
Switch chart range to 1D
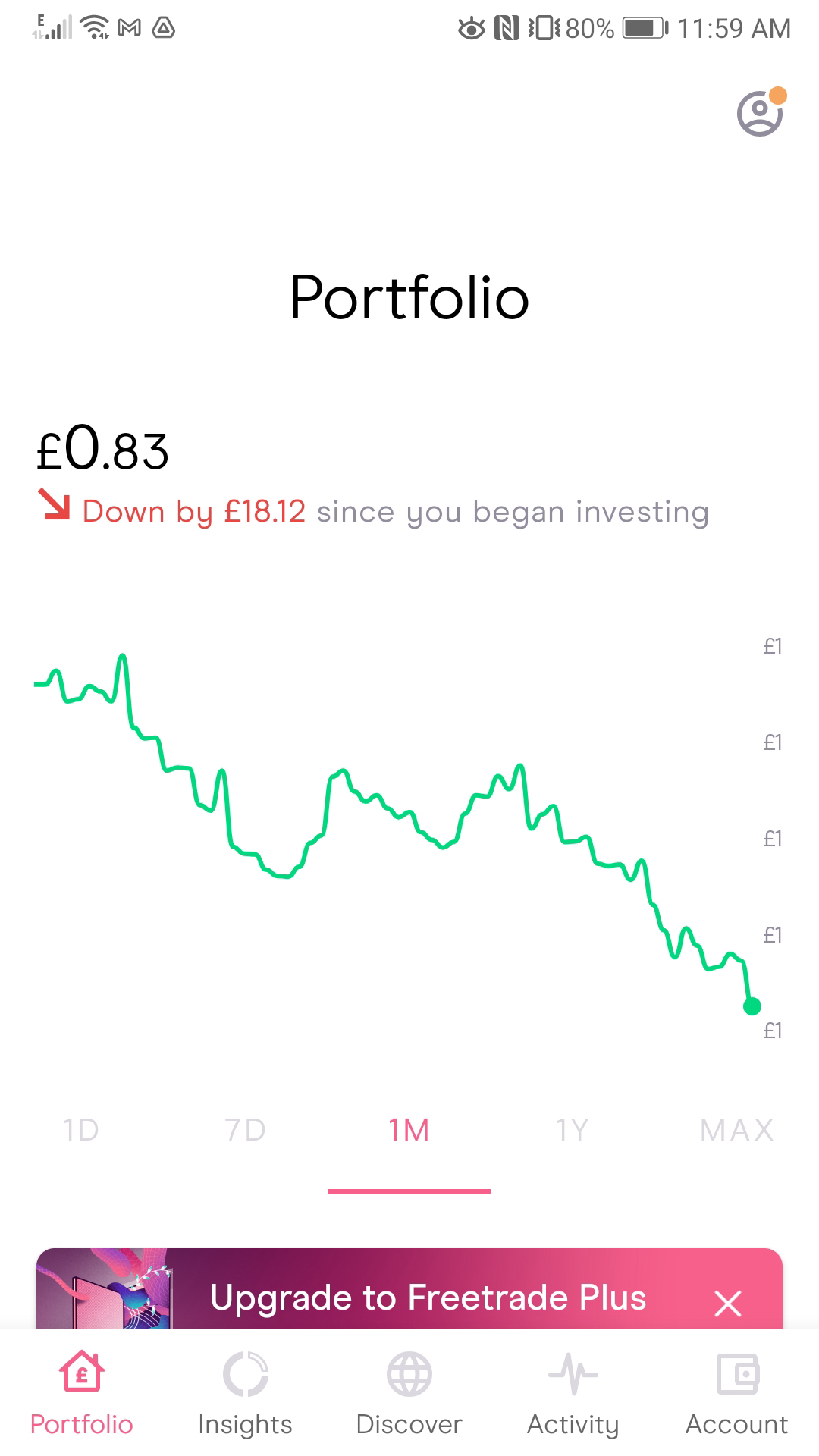click(81, 1130)
